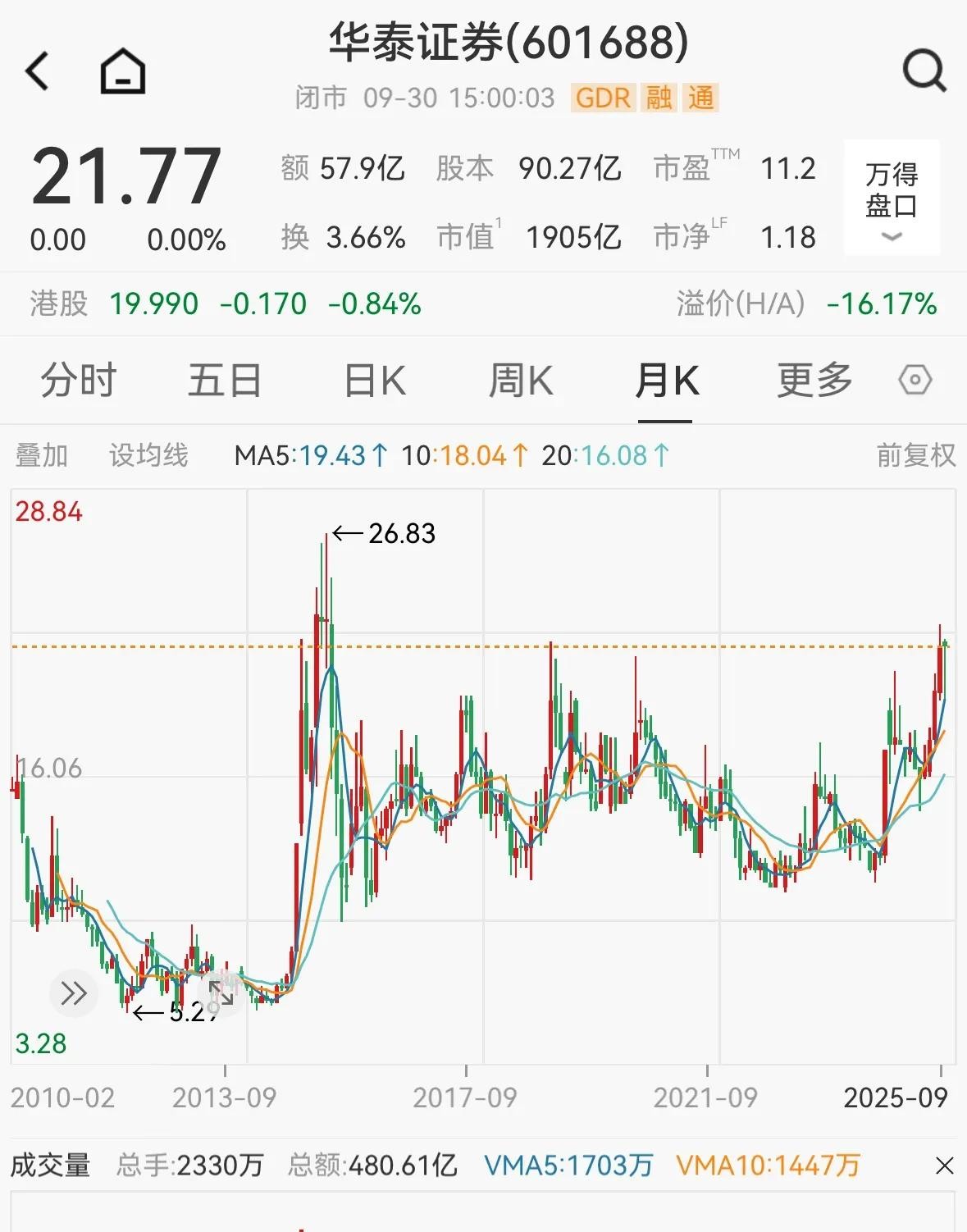Tap 叠加 to overlay another stock
967x1232 pixels.
coord(42,455)
